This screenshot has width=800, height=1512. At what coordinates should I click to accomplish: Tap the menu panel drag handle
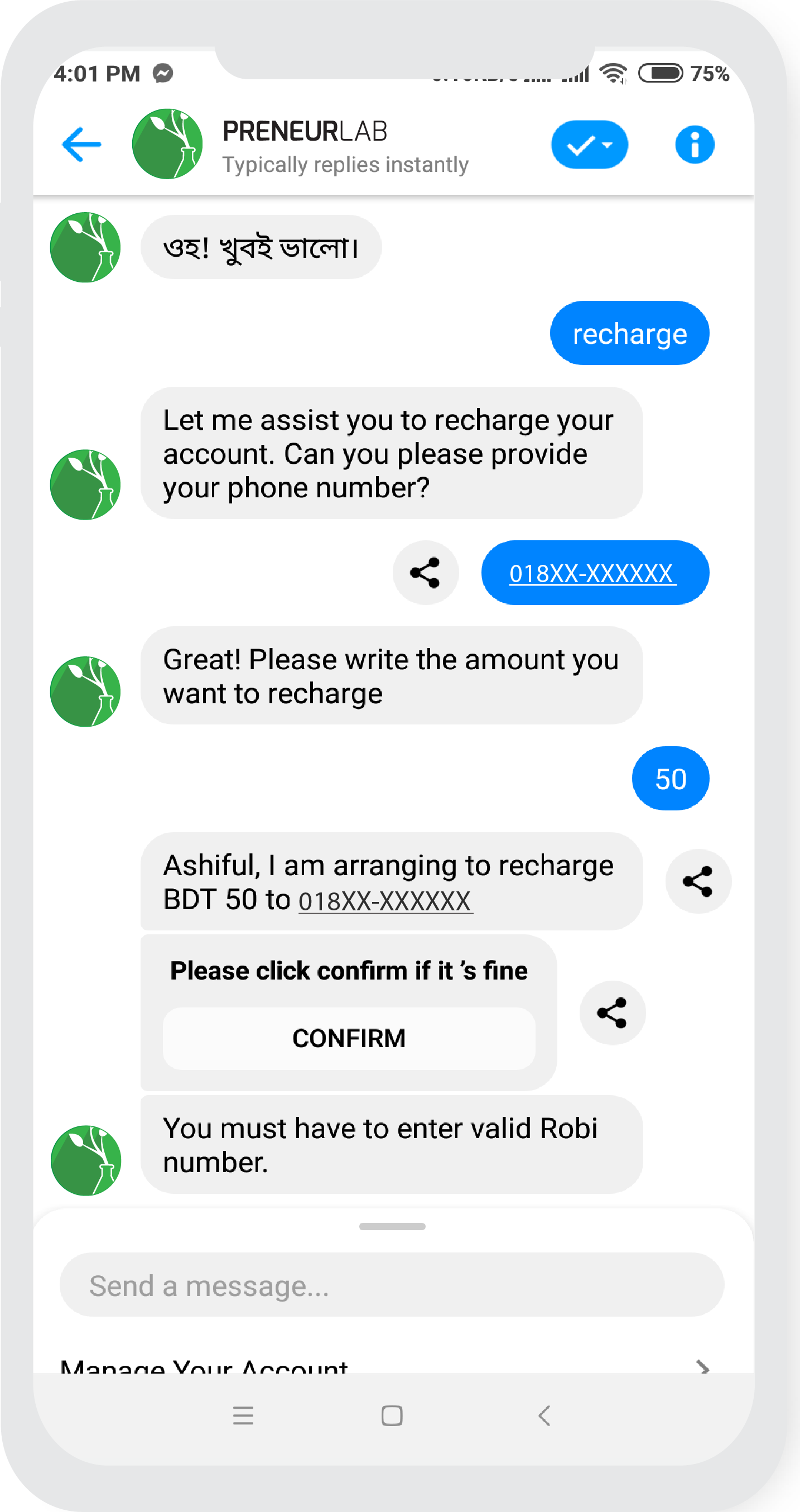[392, 1226]
